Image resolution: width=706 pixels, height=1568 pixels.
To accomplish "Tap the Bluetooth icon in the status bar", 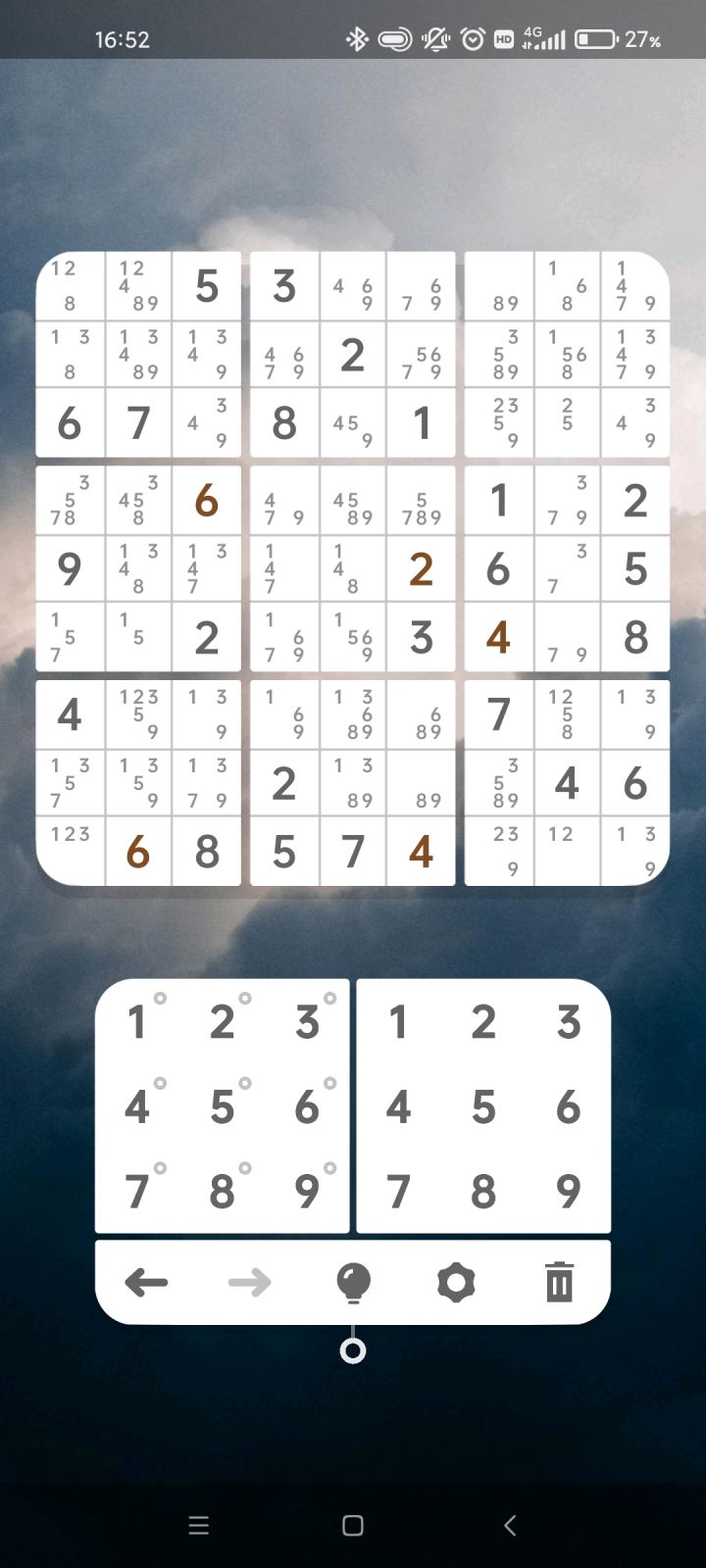I will click(x=355, y=39).
